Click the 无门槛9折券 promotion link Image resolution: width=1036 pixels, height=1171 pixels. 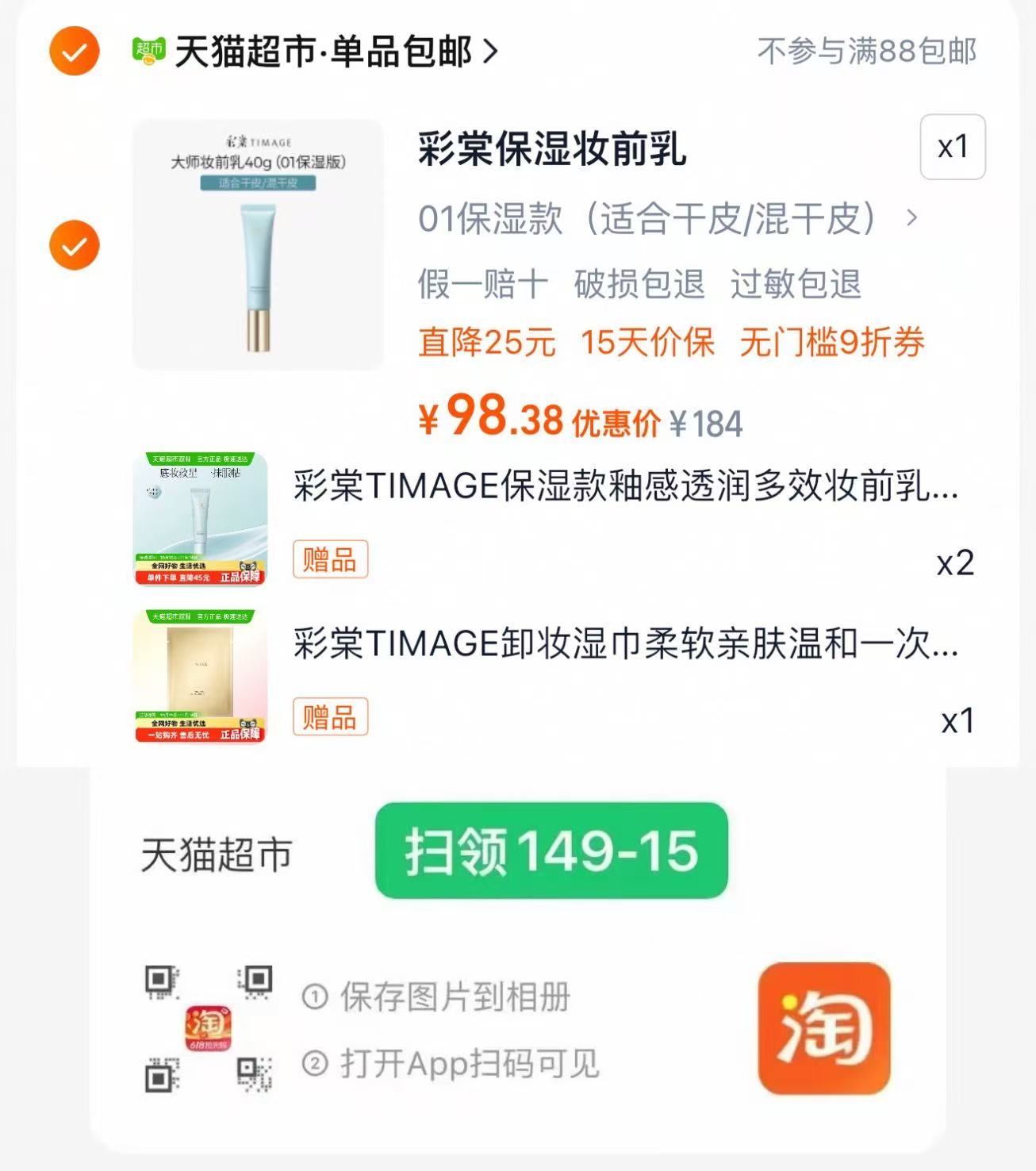pos(831,343)
